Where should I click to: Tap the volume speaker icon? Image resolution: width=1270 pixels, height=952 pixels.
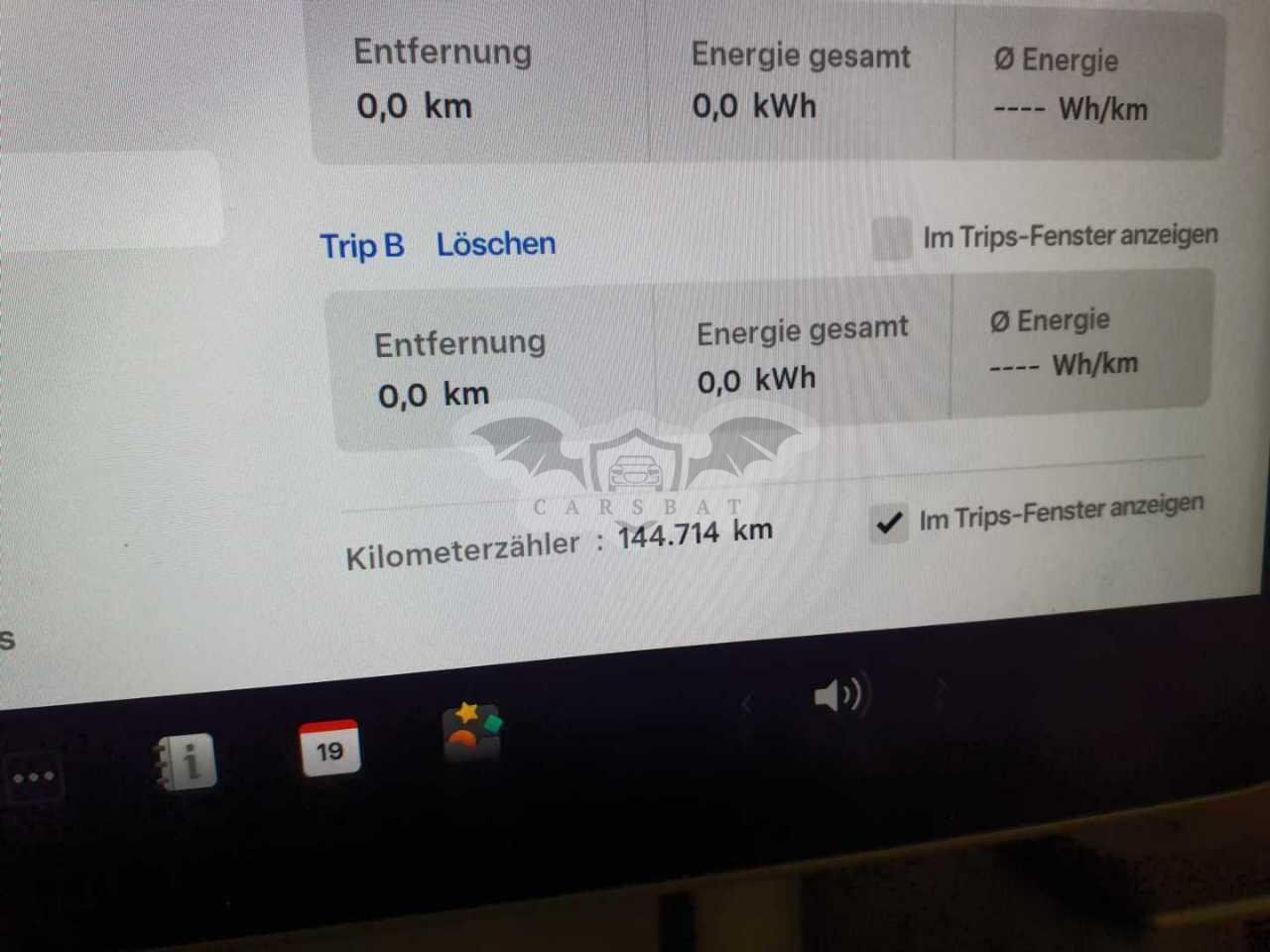tap(841, 694)
